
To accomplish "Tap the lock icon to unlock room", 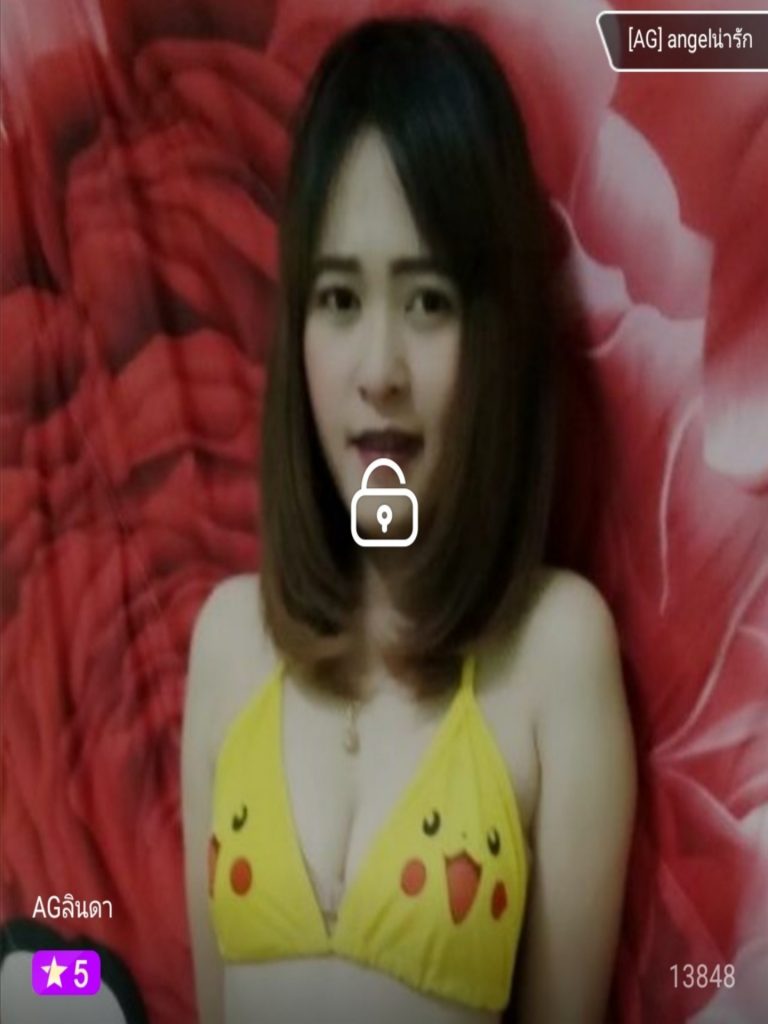I will coord(384,505).
